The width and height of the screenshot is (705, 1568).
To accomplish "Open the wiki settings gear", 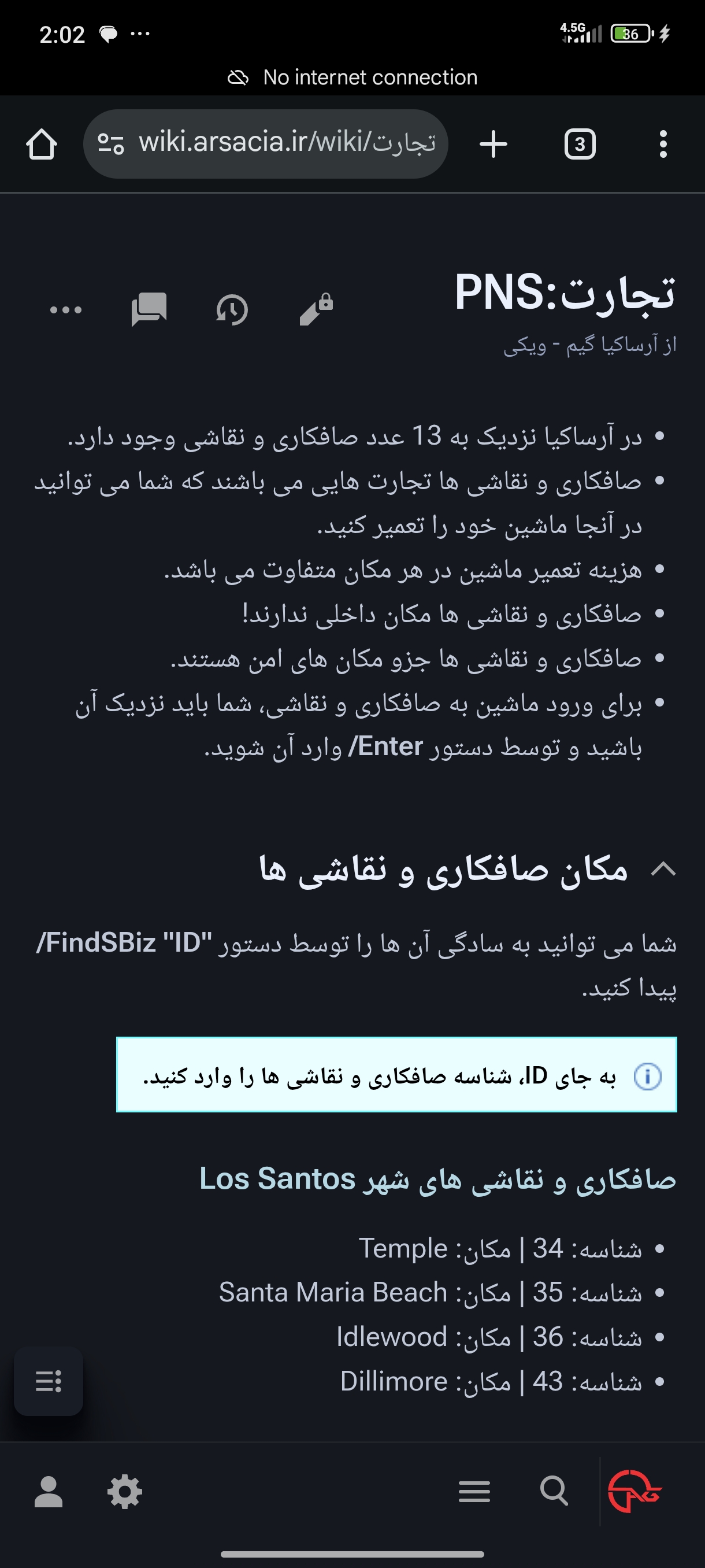I will pyautogui.click(x=125, y=1492).
